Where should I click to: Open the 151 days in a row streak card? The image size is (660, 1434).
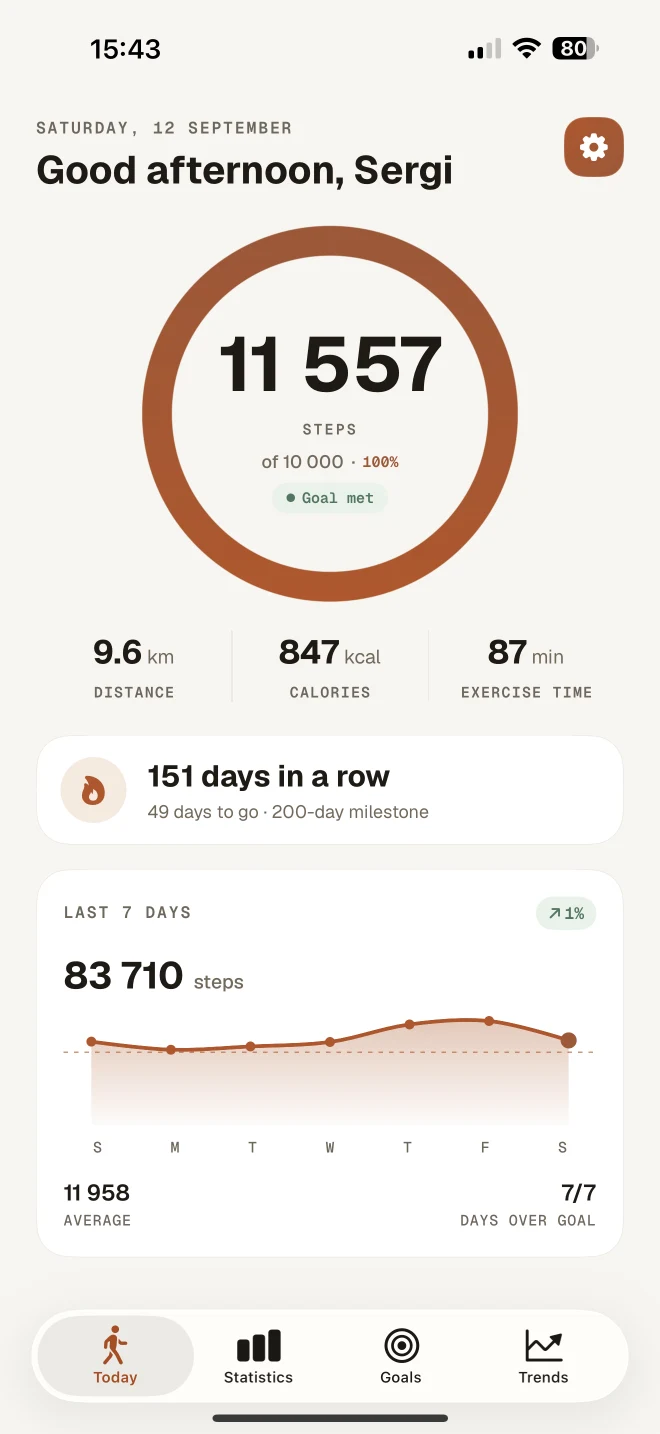[x=330, y=790]
